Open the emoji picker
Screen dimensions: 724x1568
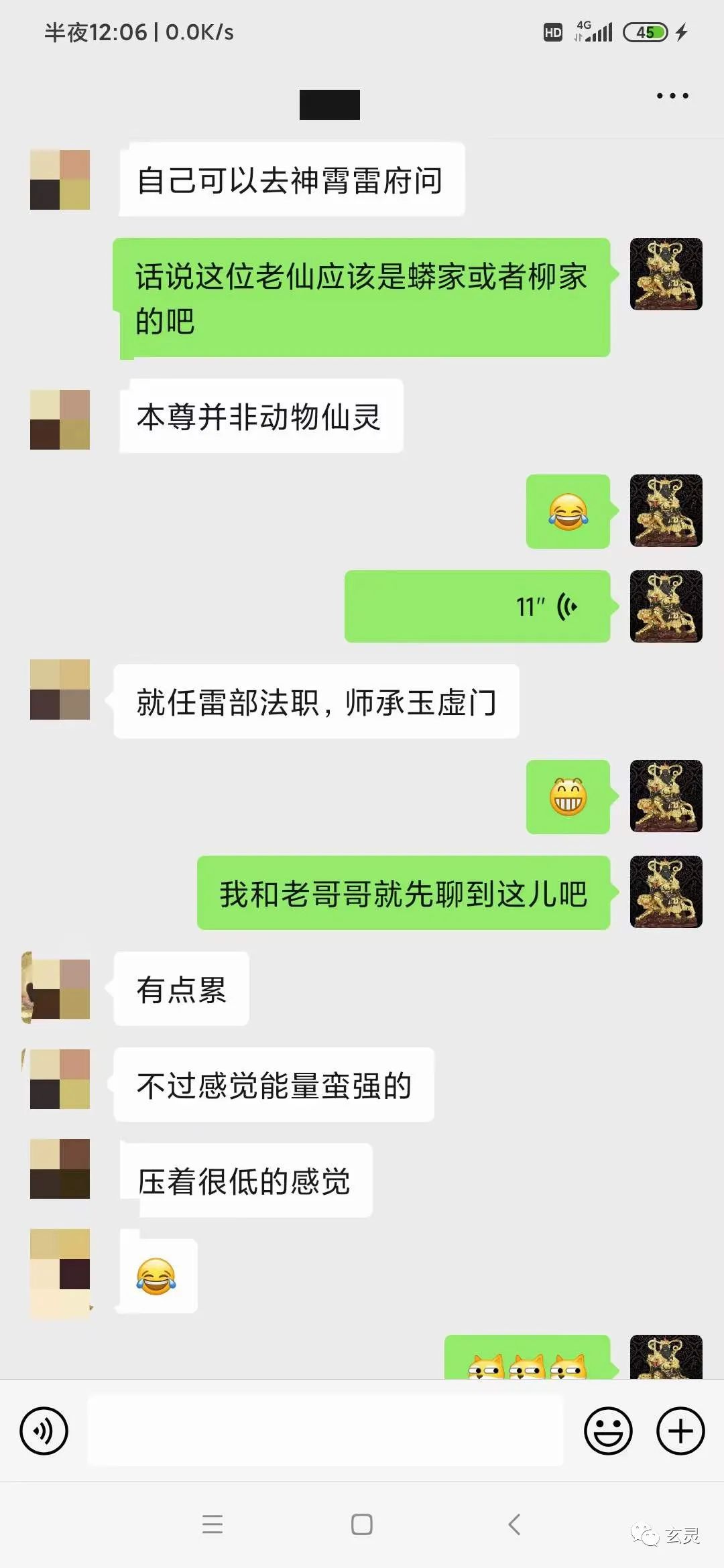608,1431
